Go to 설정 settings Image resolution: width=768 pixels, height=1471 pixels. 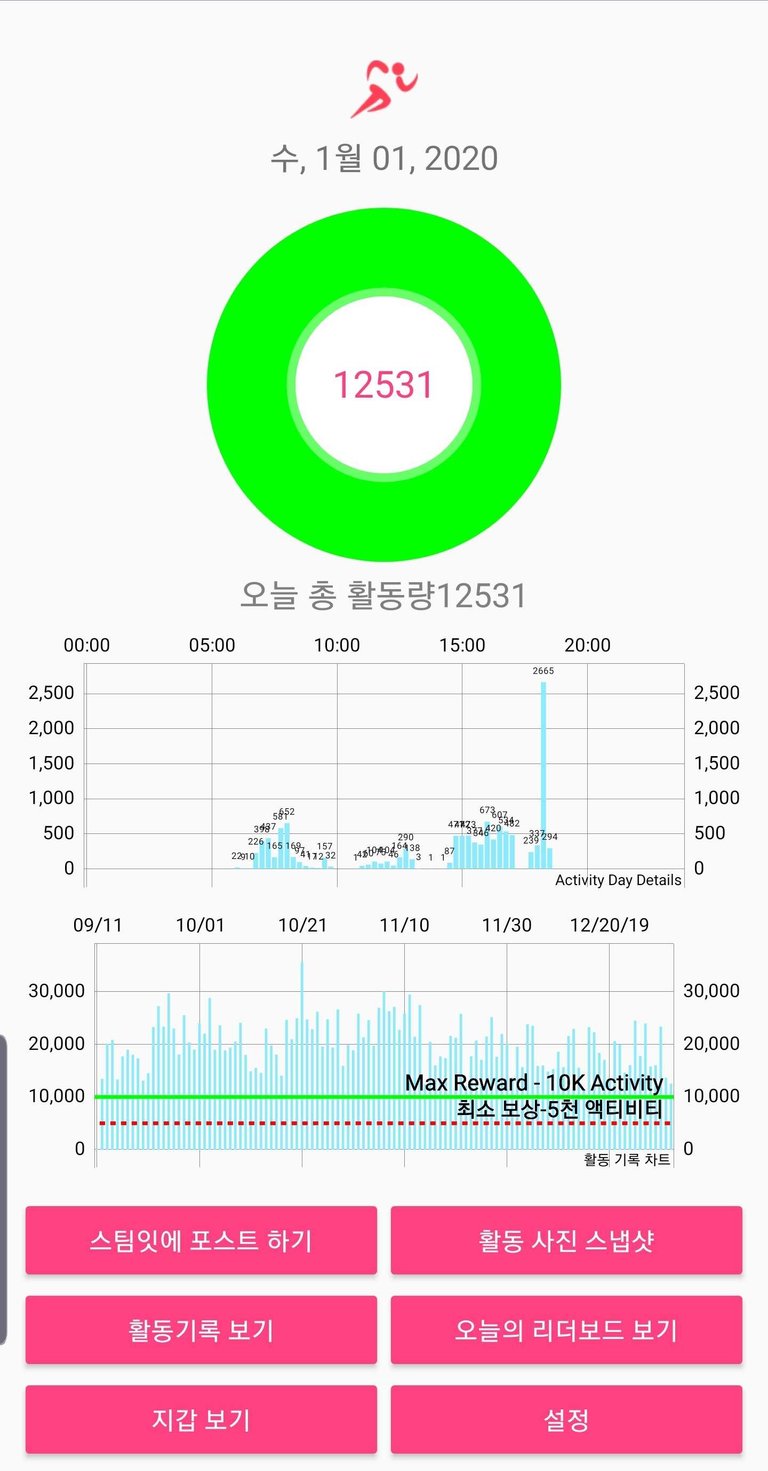click(566, 1419)
